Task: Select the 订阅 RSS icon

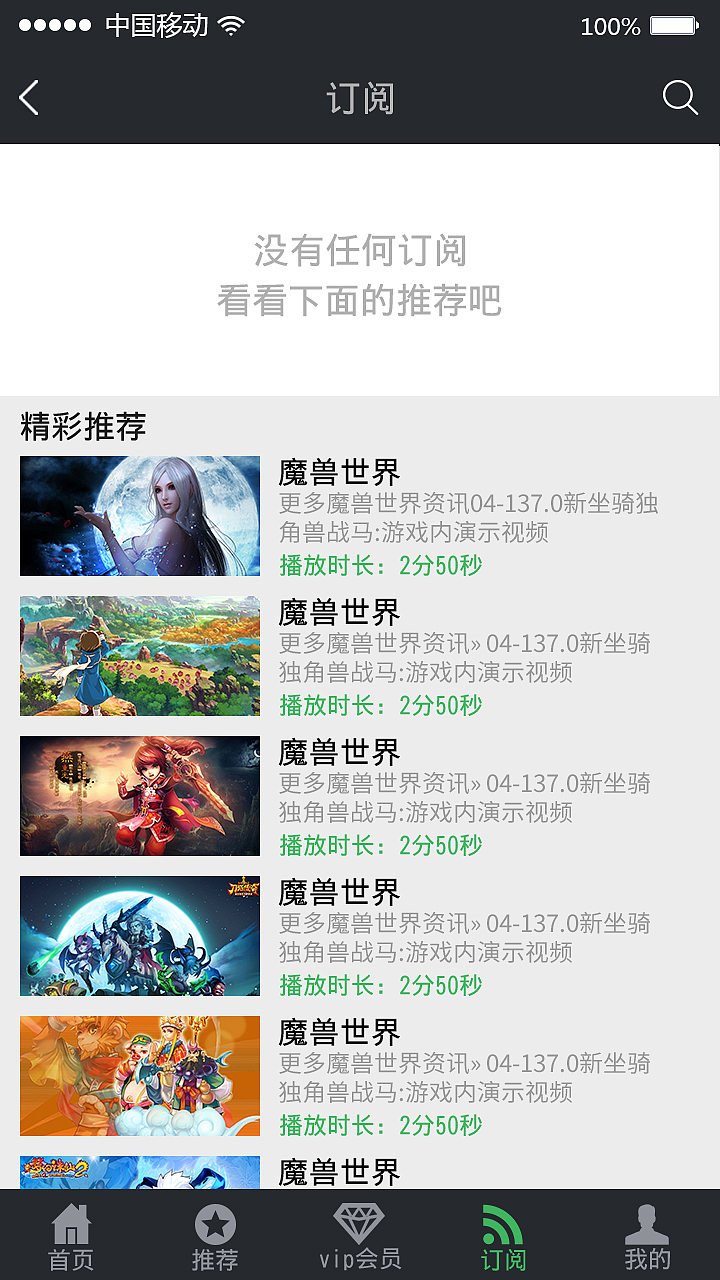Action: point(504,1220)
